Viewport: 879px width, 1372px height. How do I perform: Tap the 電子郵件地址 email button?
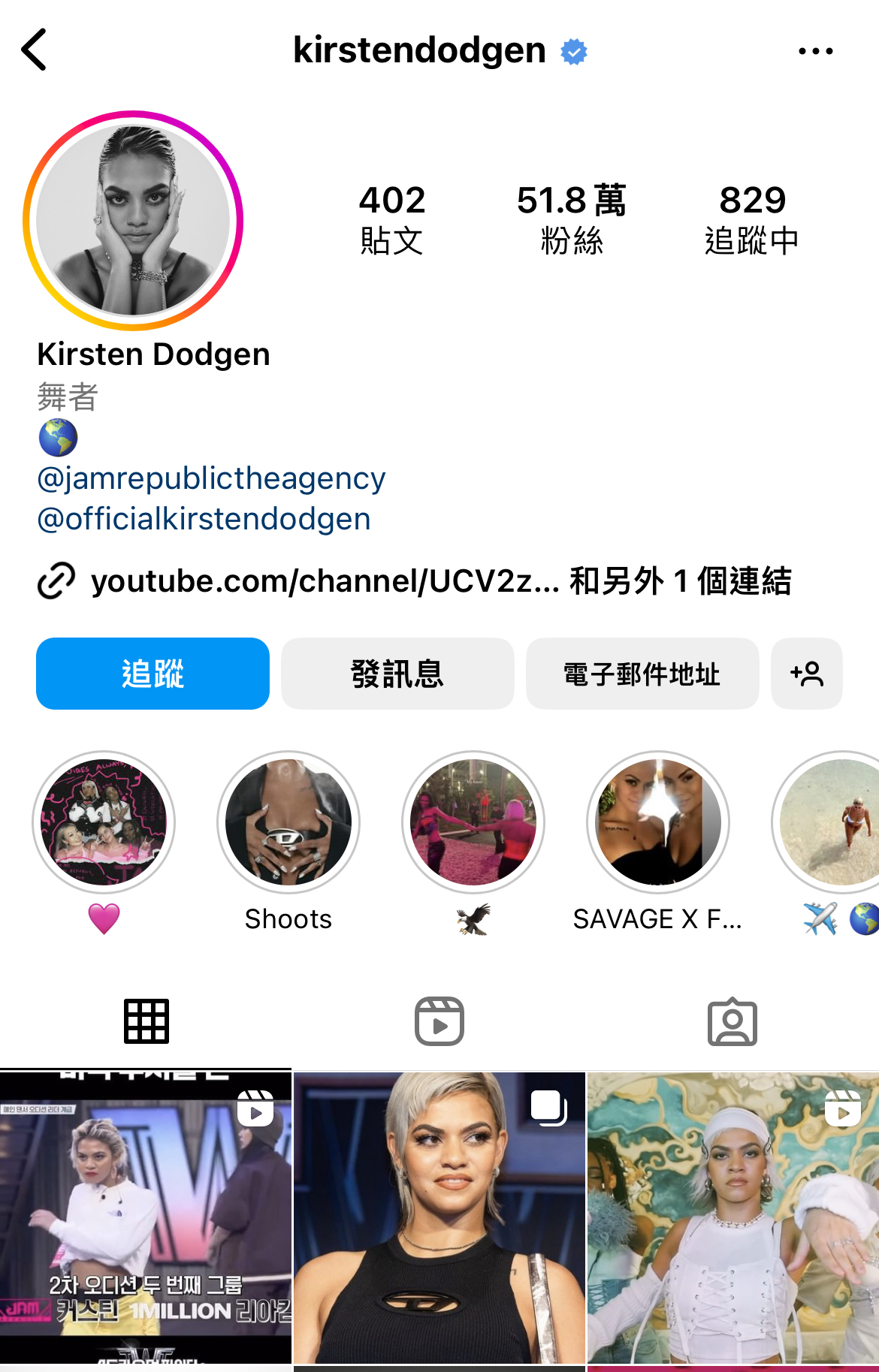[642, 674]
